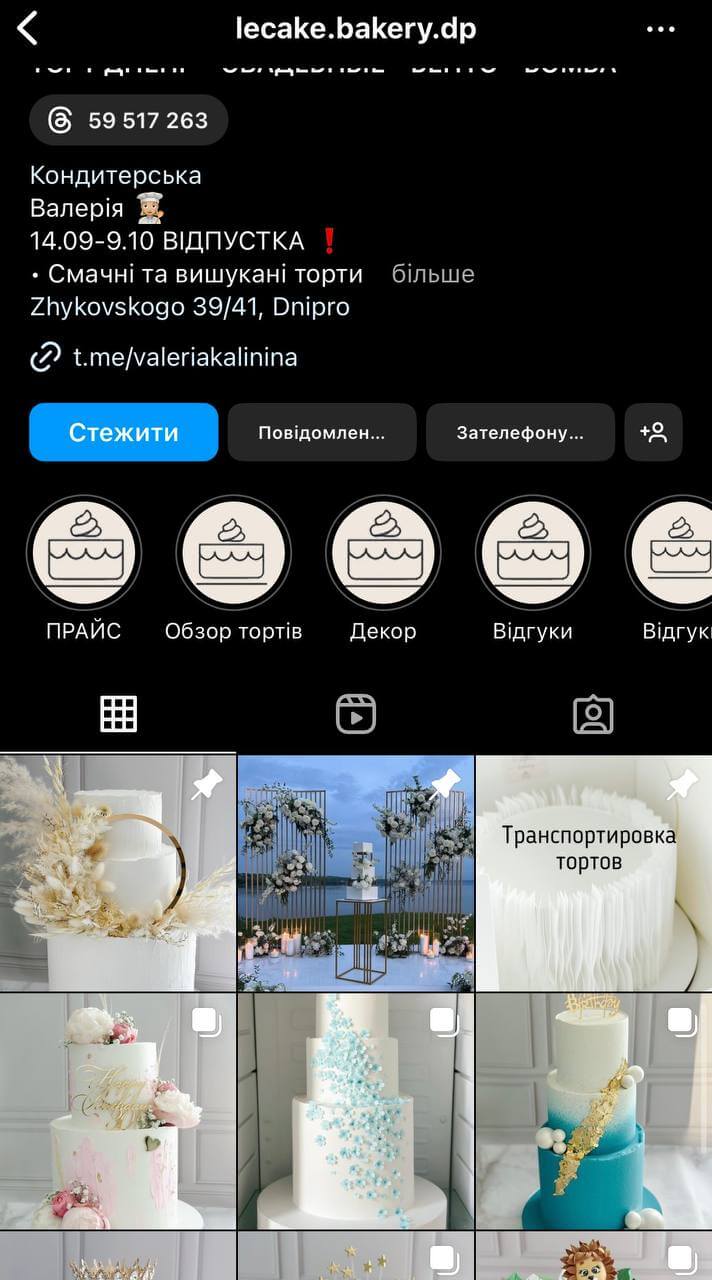Select the posts grid tab

[x=118, y=715]
